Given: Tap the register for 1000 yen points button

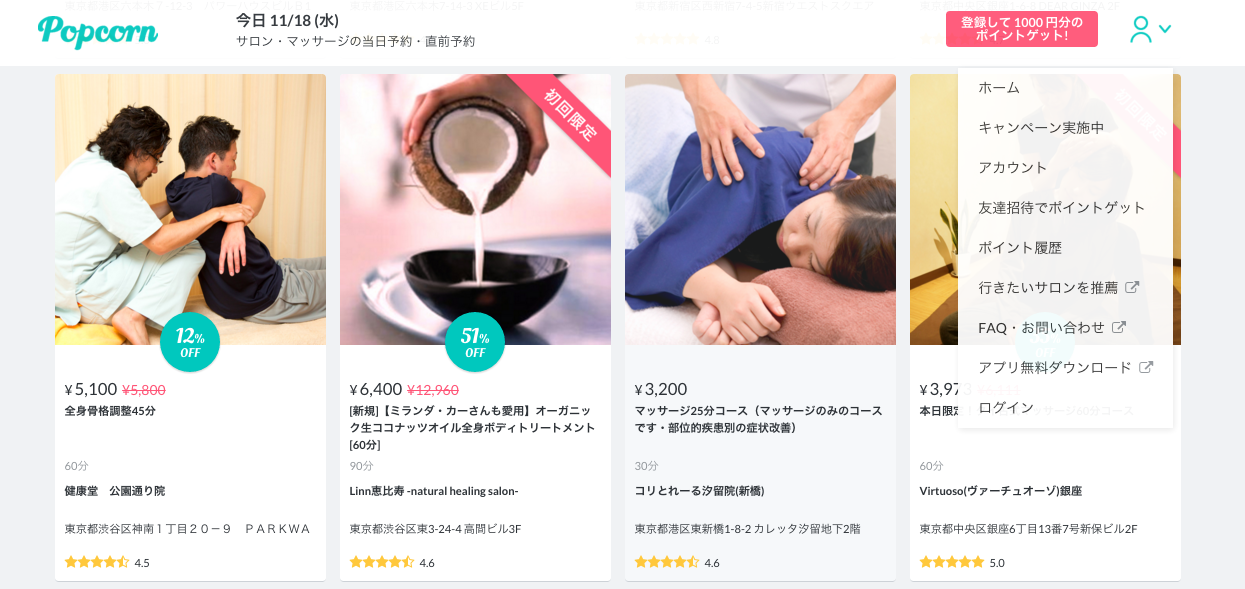Looking at the screenshot, I should 1021,29.
